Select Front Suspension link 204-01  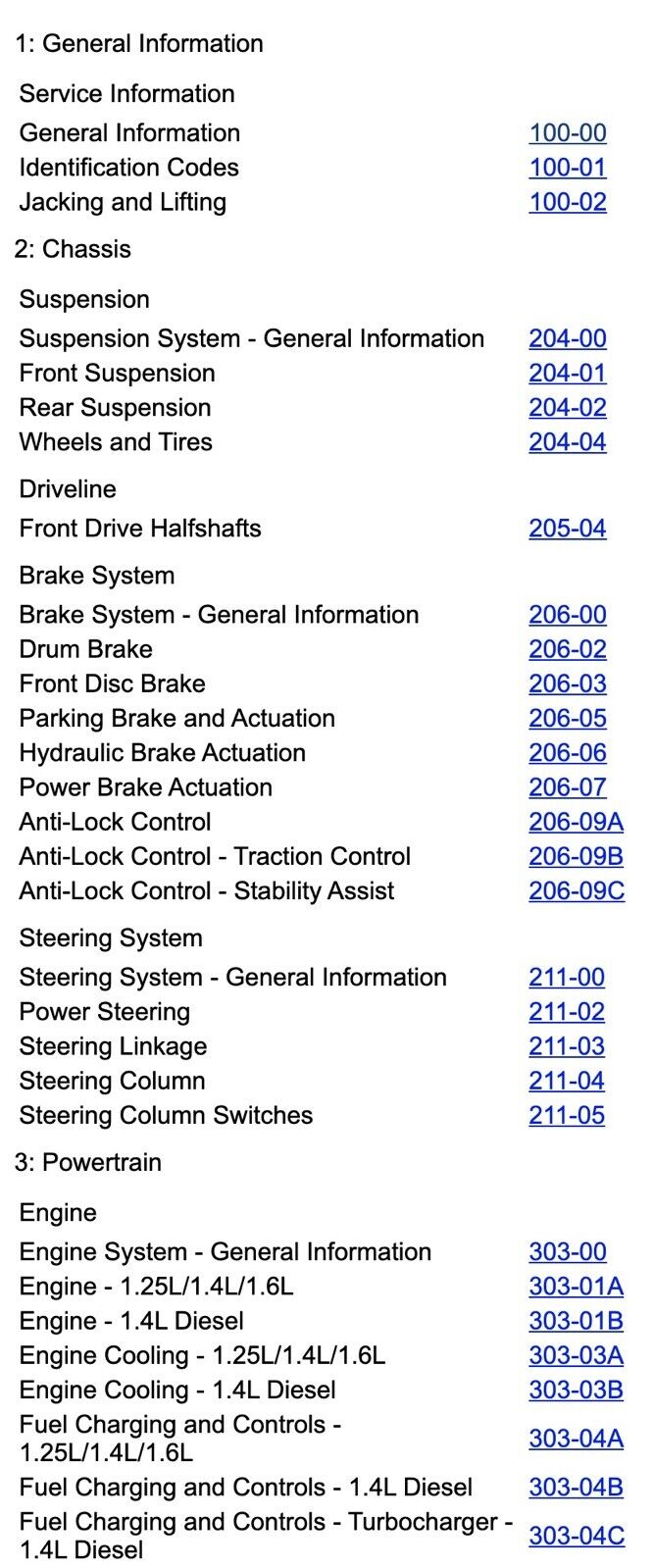(567, 374)
